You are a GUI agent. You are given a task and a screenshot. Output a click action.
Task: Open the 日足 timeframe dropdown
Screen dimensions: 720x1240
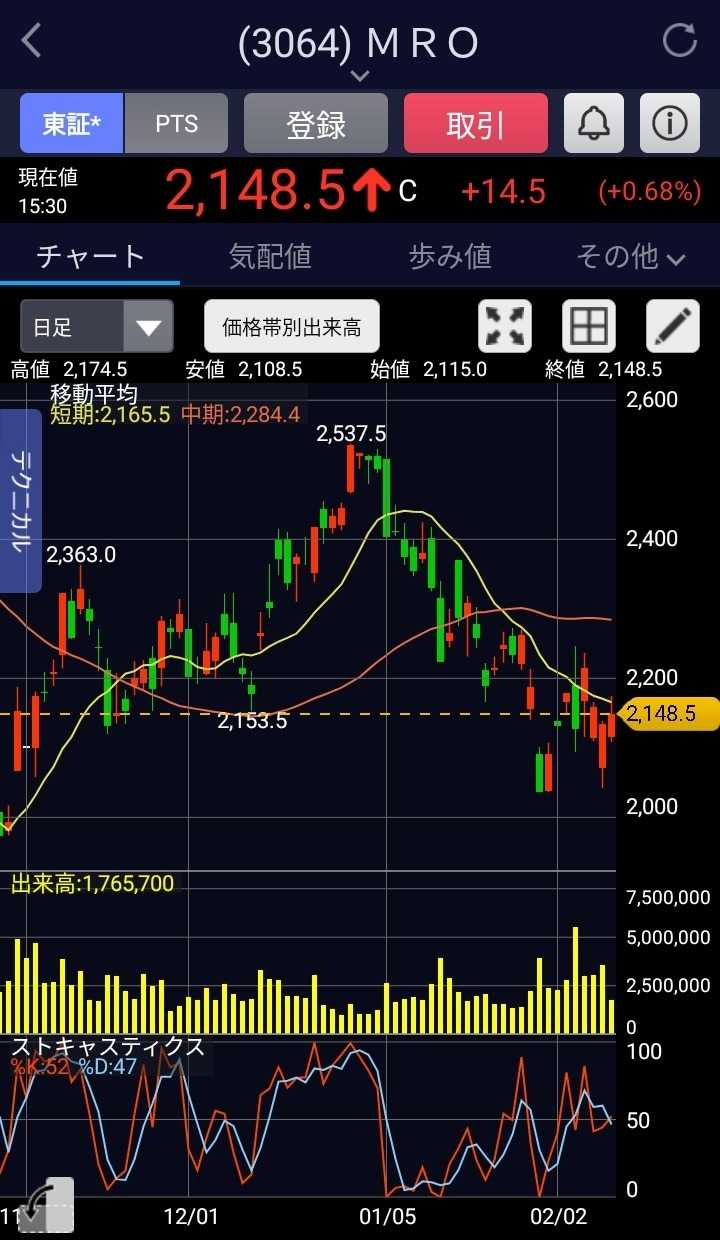click(x=97, y=327)
